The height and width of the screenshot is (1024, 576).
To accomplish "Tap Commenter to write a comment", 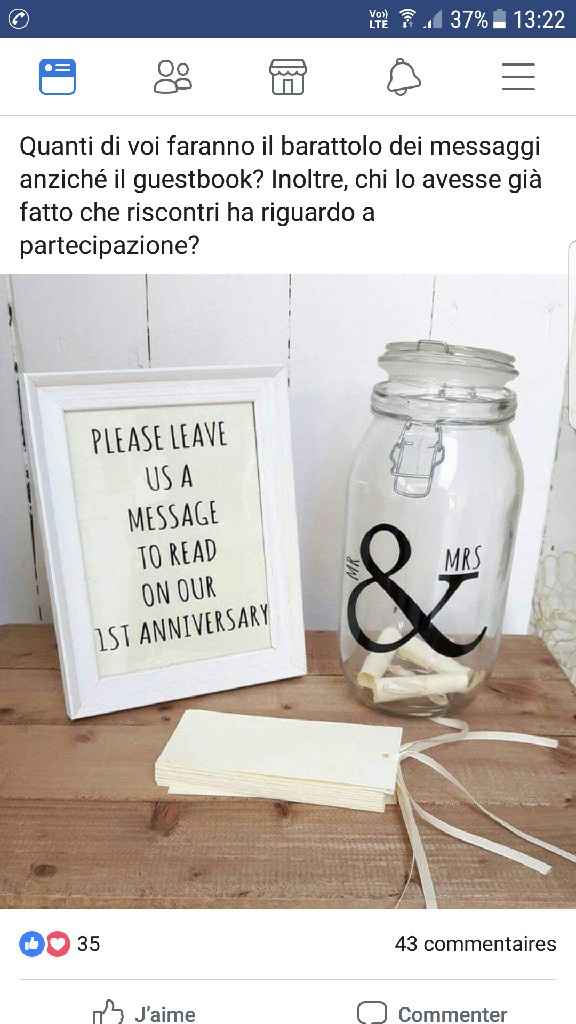I will (432, 1013).
